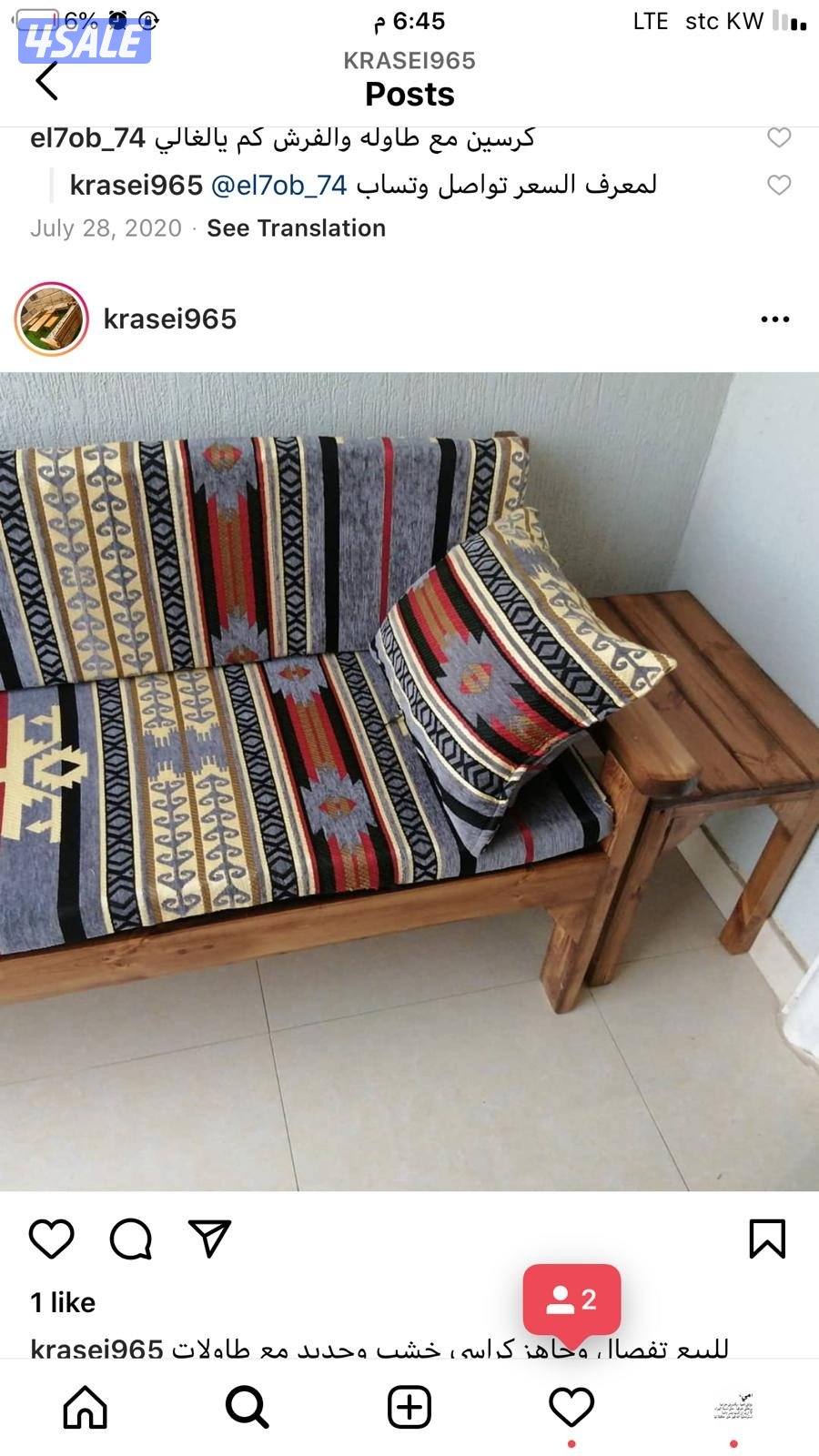Bookmark the sofa post

coord(767,1239)
